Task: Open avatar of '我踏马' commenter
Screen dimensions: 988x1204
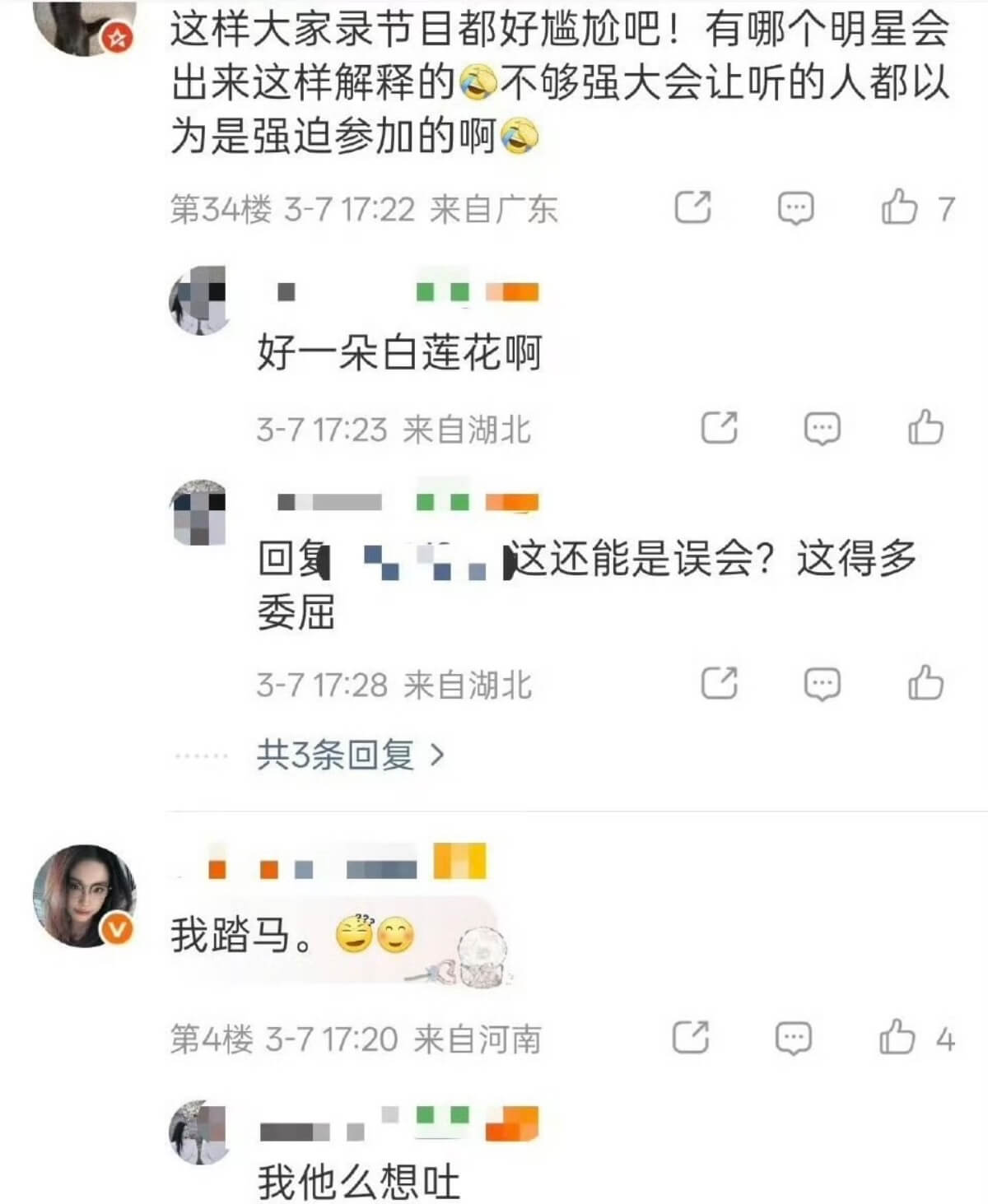Action: tap(84, 895)
